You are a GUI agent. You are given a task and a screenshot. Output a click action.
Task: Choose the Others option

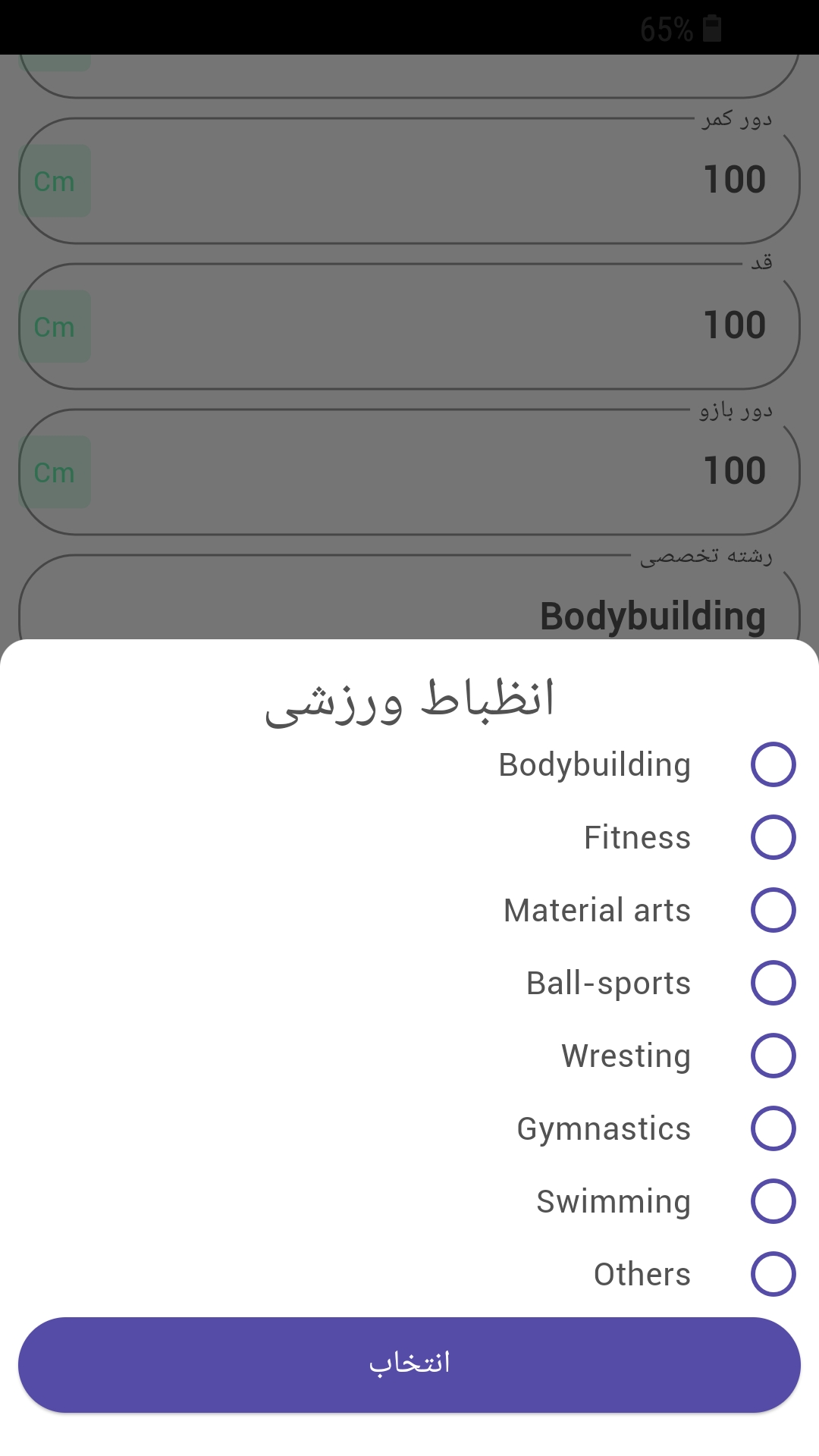(x=773, y=1274)
